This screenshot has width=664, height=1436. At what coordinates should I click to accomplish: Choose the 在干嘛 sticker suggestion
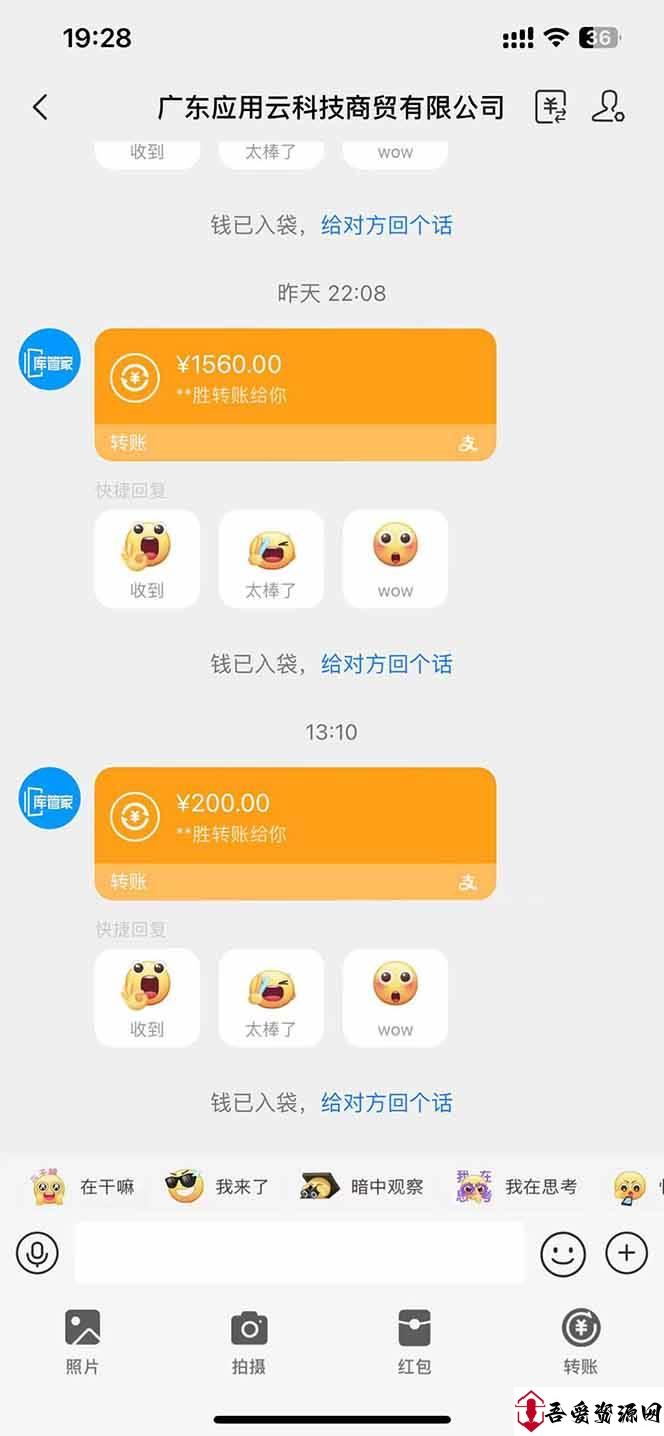click(82, 1187)
